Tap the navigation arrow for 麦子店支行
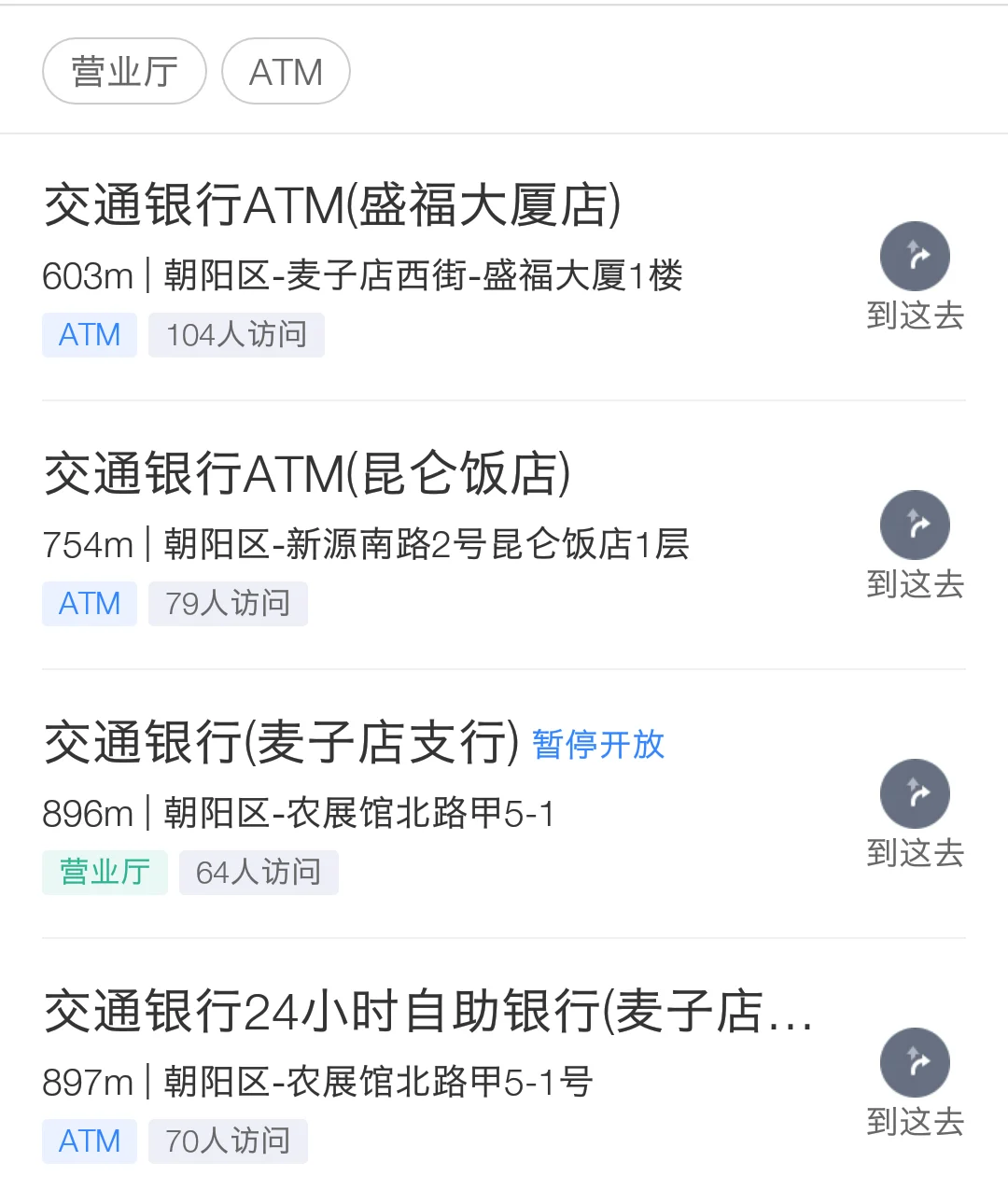The width and height of the screenshot is (1008, 1190). 916,793
